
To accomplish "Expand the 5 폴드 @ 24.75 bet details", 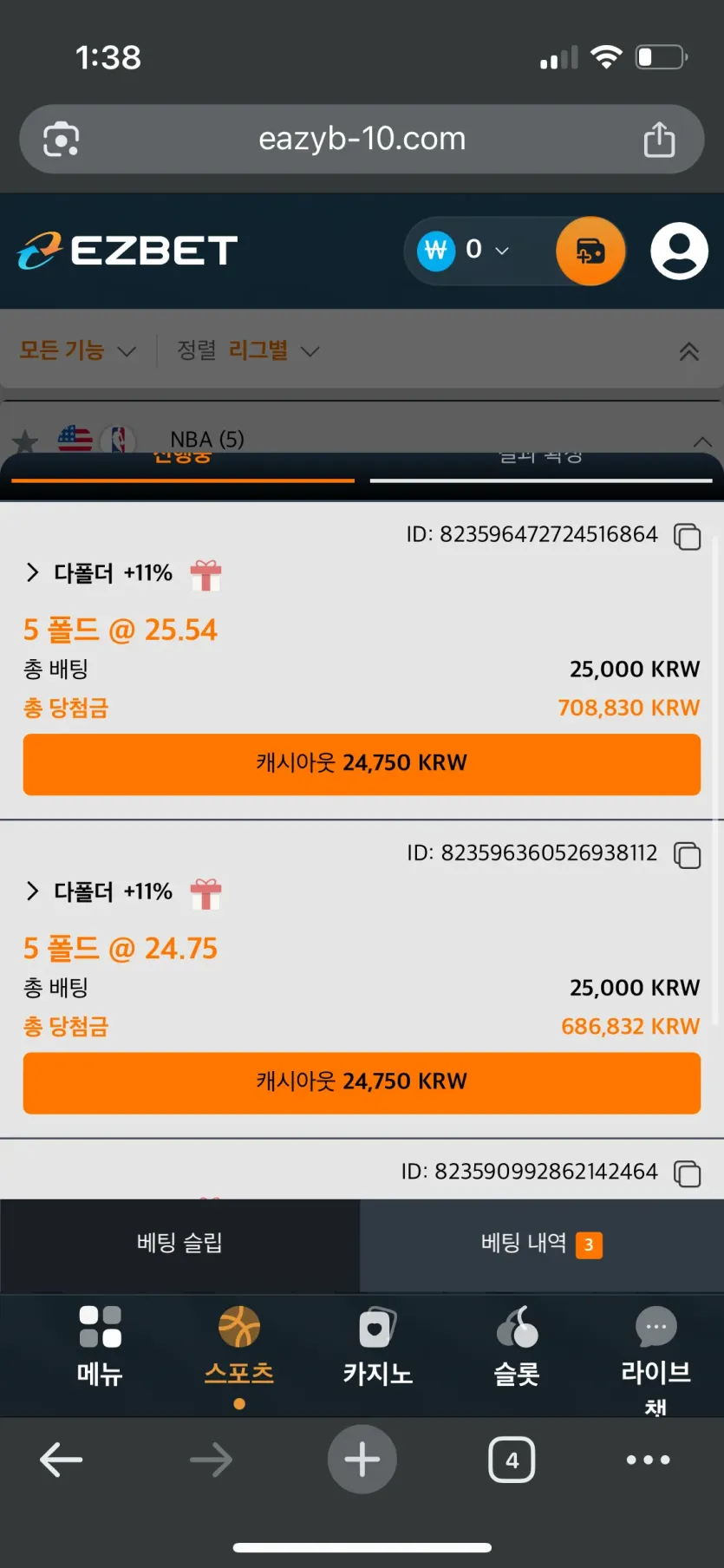I will 33,891.
